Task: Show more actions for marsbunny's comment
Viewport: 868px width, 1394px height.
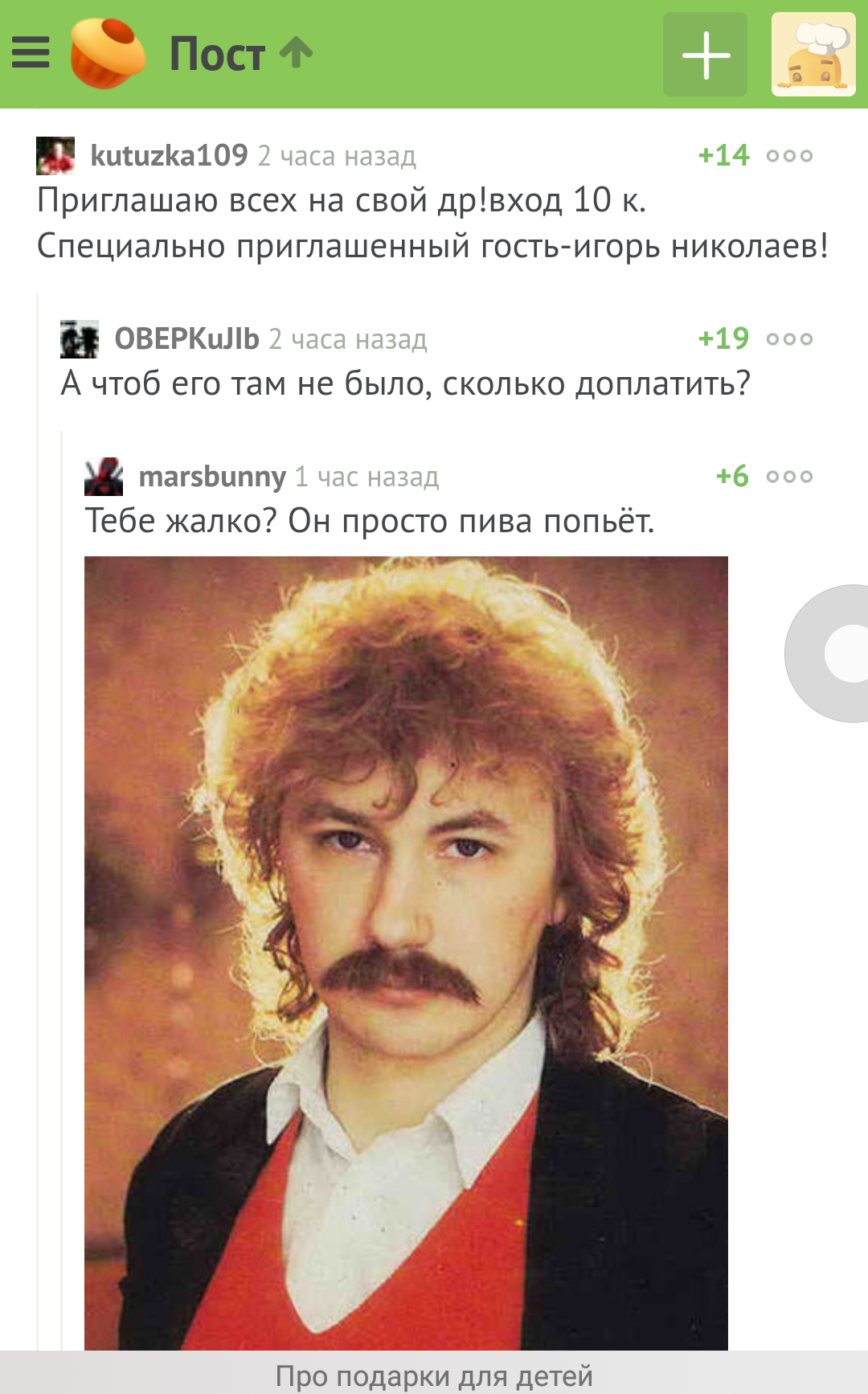Action: tap(789, 477)
